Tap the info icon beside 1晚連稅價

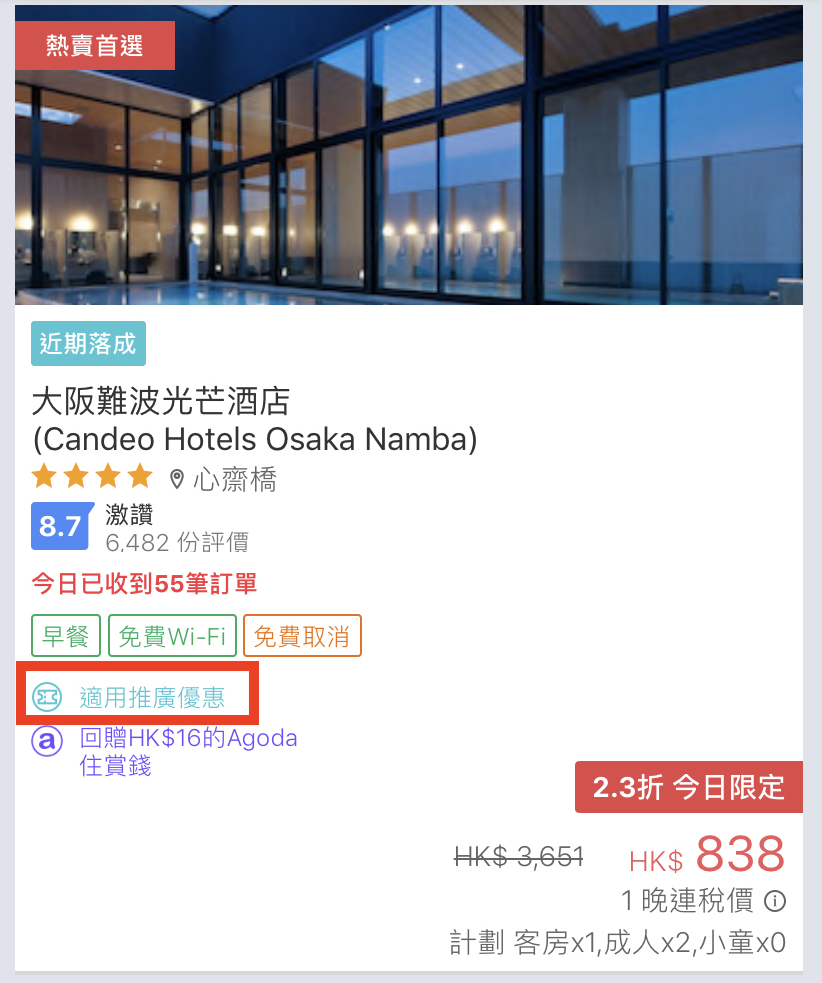[775, 902]
